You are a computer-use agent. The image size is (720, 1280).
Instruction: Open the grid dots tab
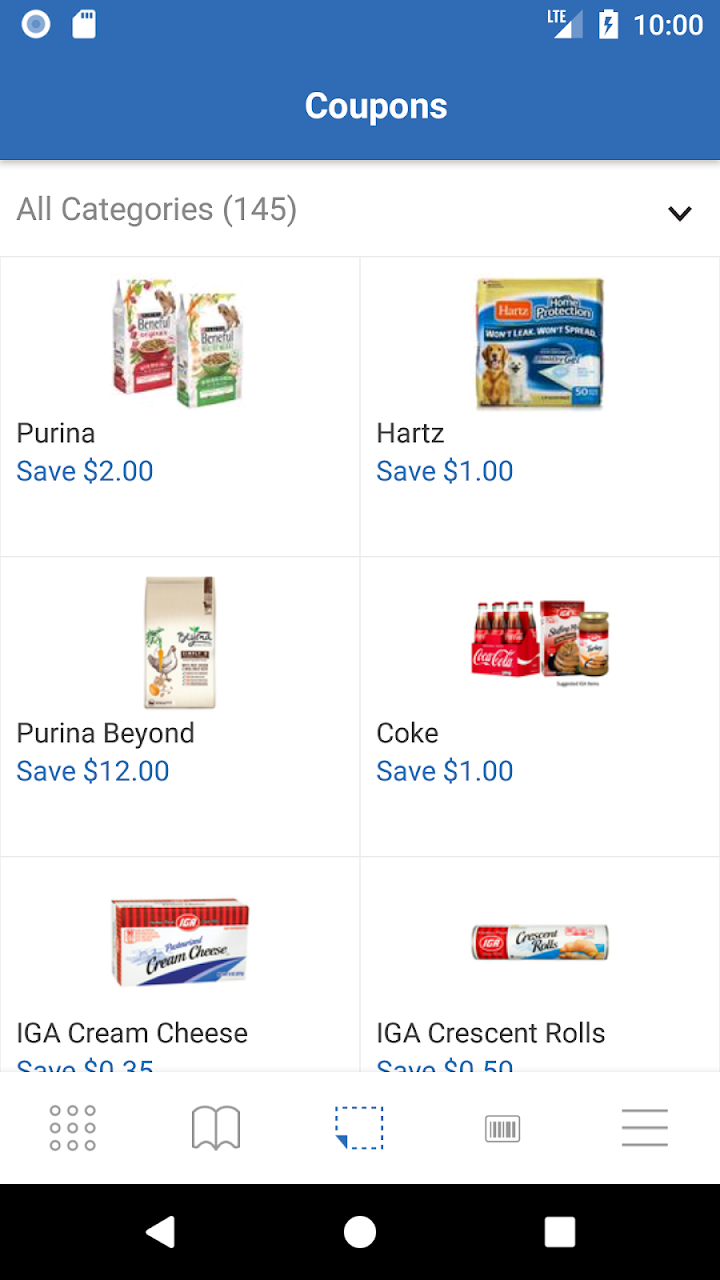[72, 1128]
